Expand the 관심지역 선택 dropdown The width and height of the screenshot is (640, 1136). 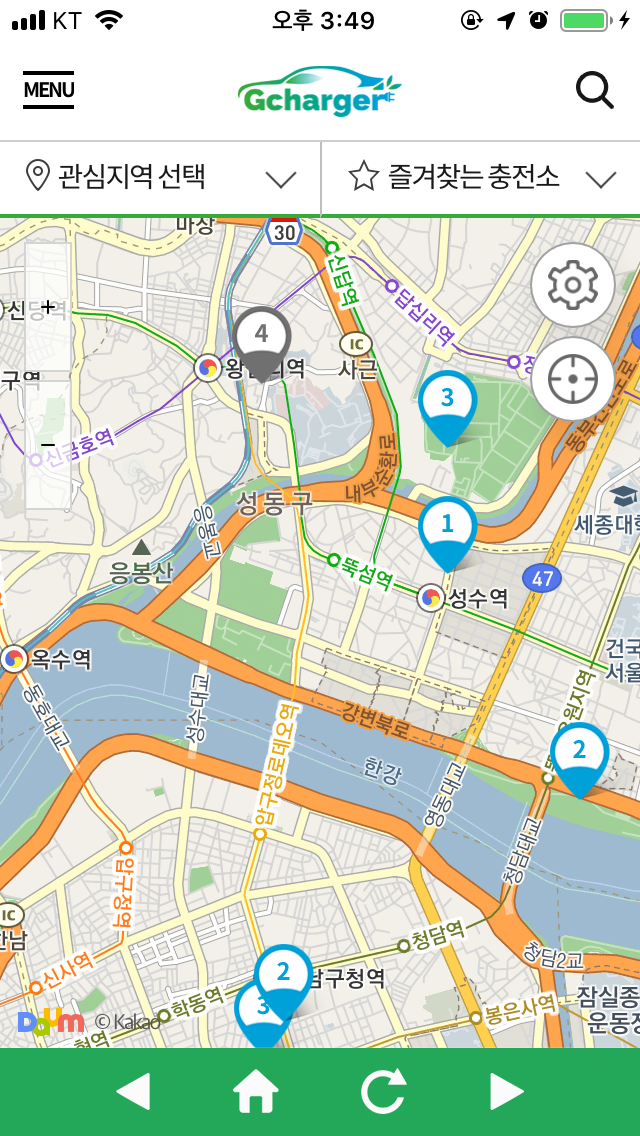(160, 177)
